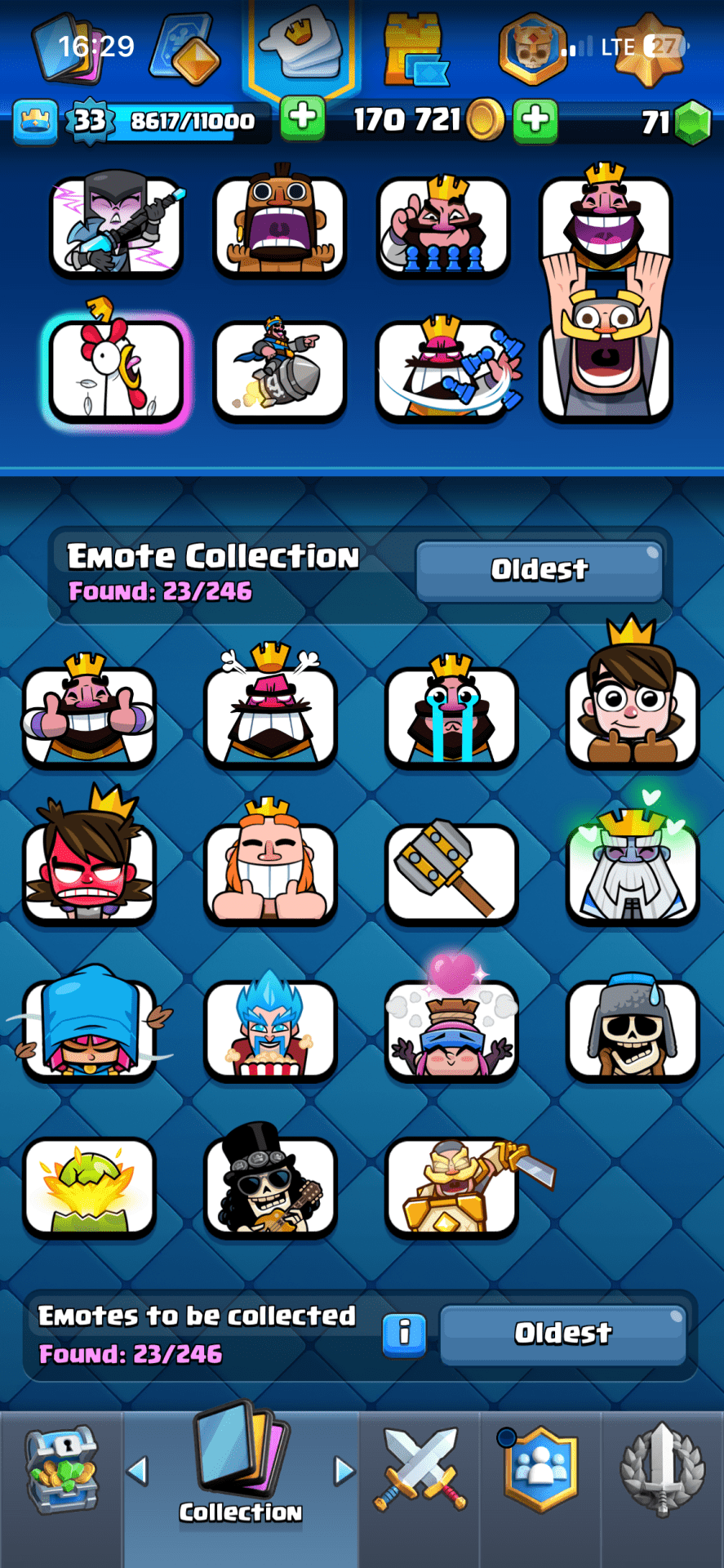
Task: Select the thumbs-up king emote
Action: click(x=89, y=715)
